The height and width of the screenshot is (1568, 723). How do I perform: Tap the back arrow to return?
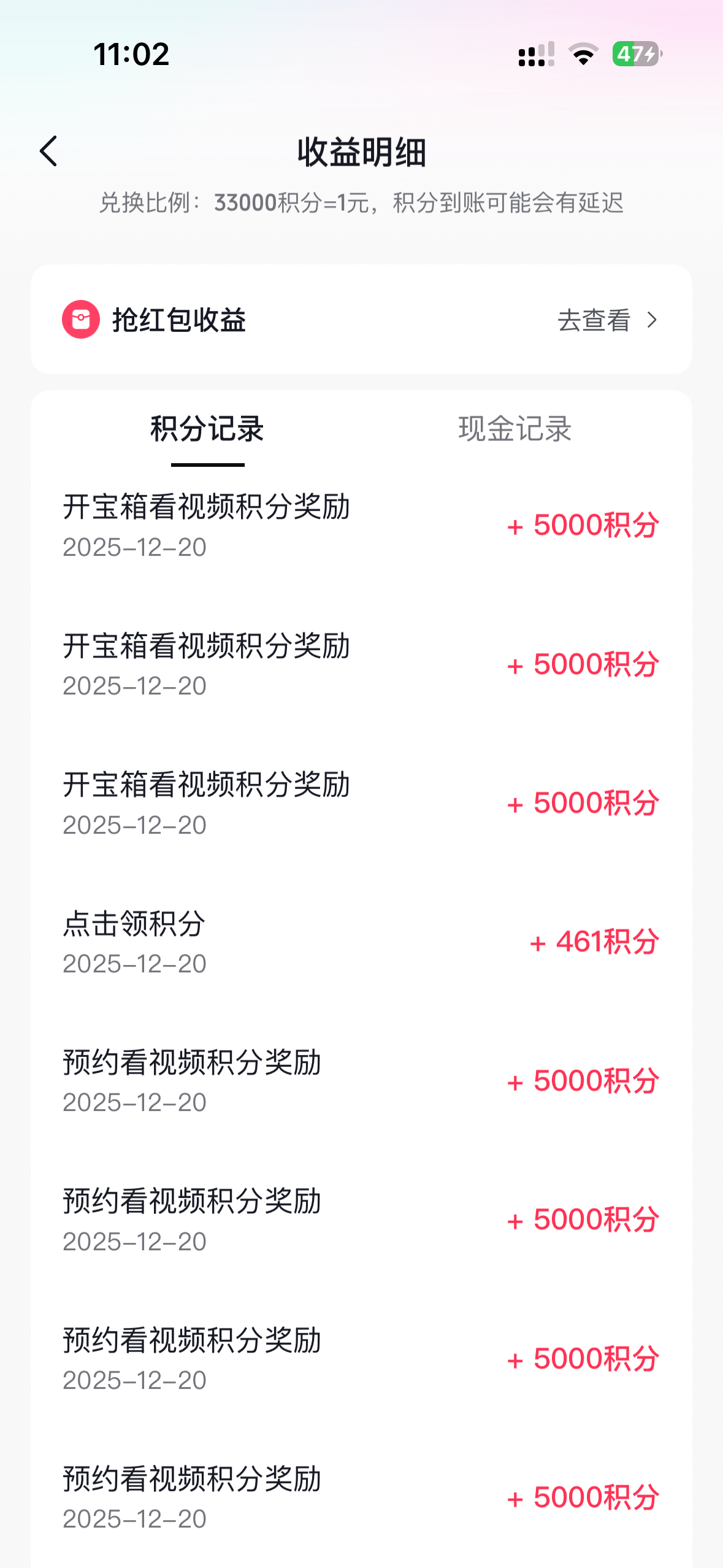coord(49,150)
